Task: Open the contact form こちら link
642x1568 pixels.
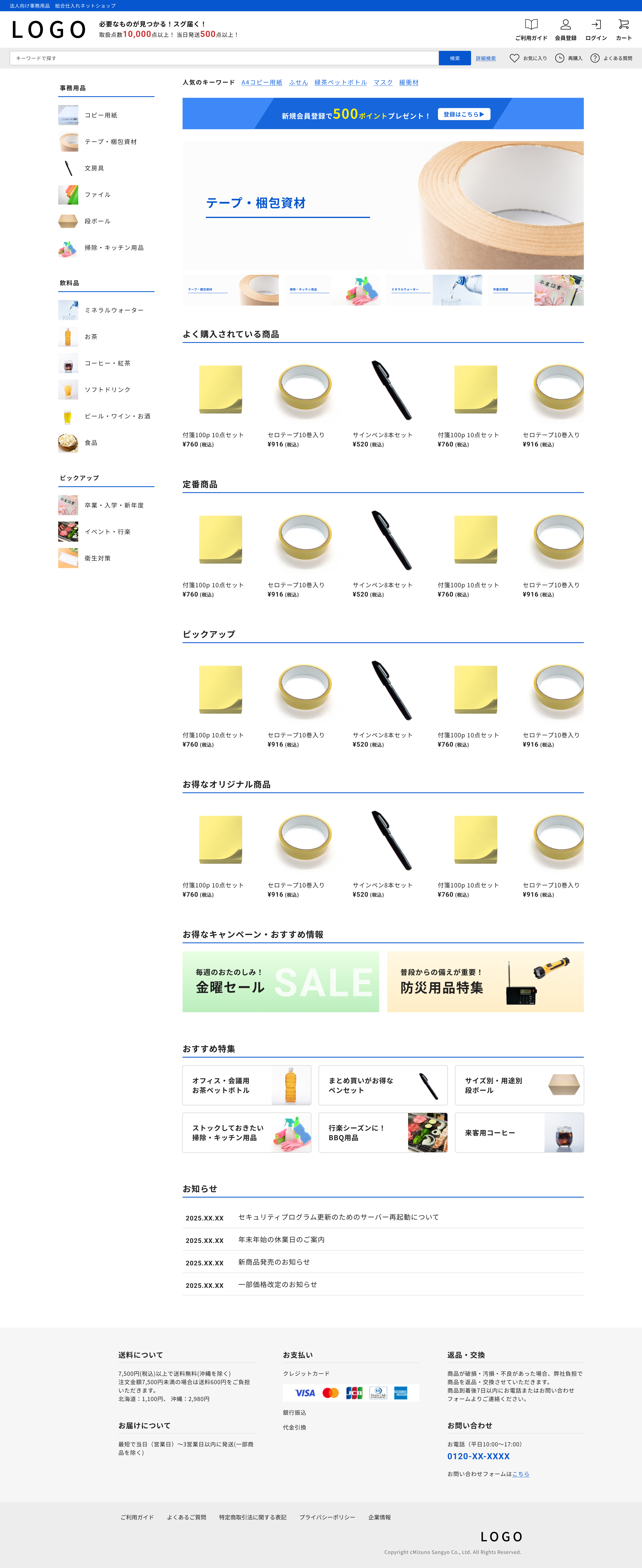Action: (520, 1474)
